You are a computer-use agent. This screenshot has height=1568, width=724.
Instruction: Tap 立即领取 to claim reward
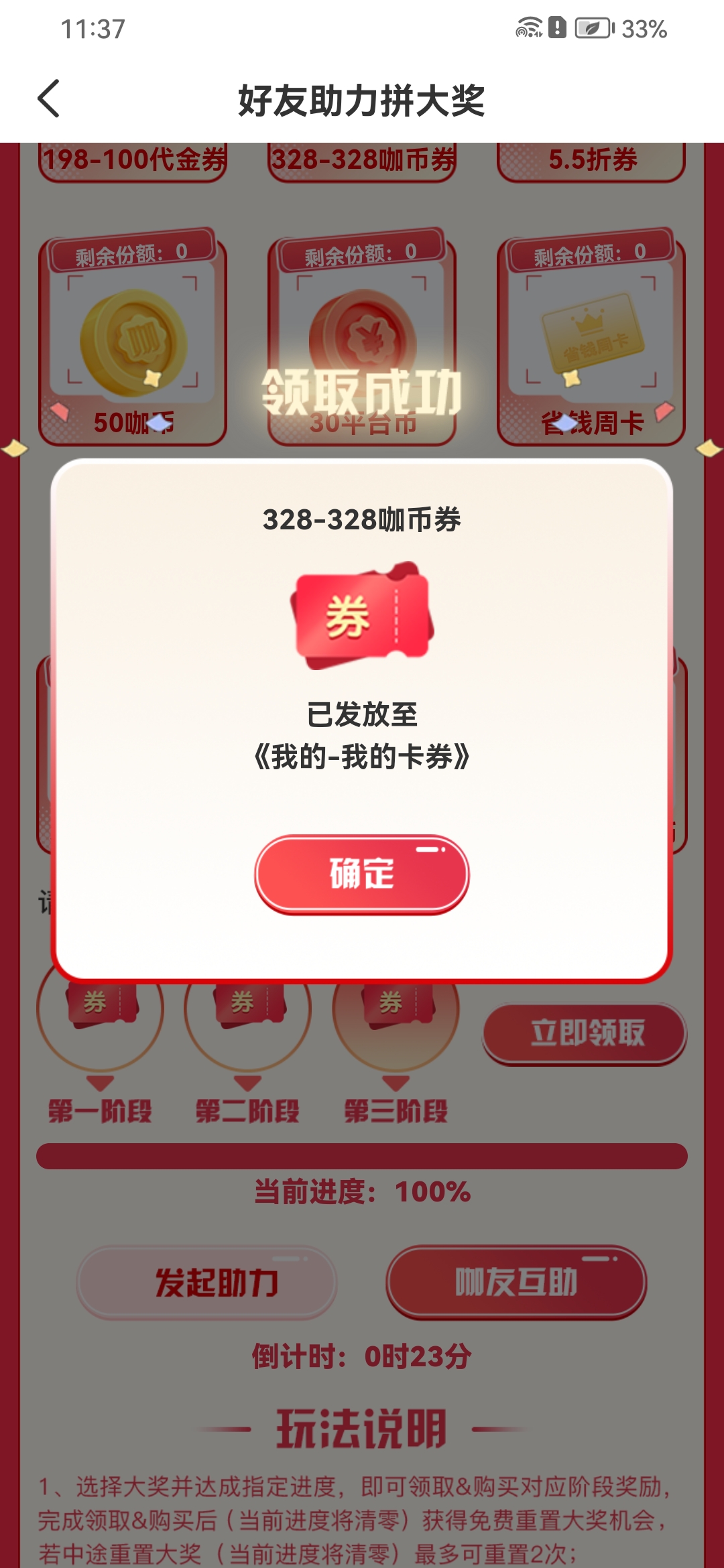click(x=585, y=1033)
